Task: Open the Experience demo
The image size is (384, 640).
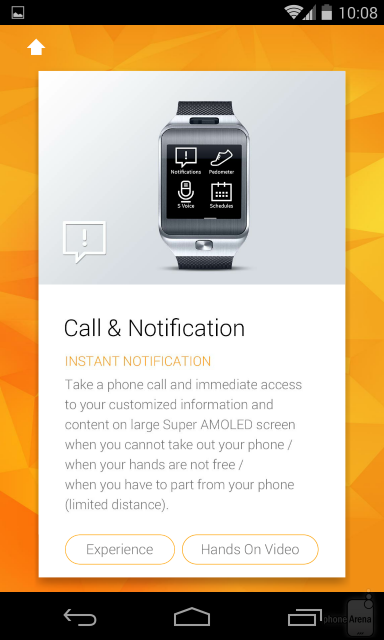Action: 120,549
